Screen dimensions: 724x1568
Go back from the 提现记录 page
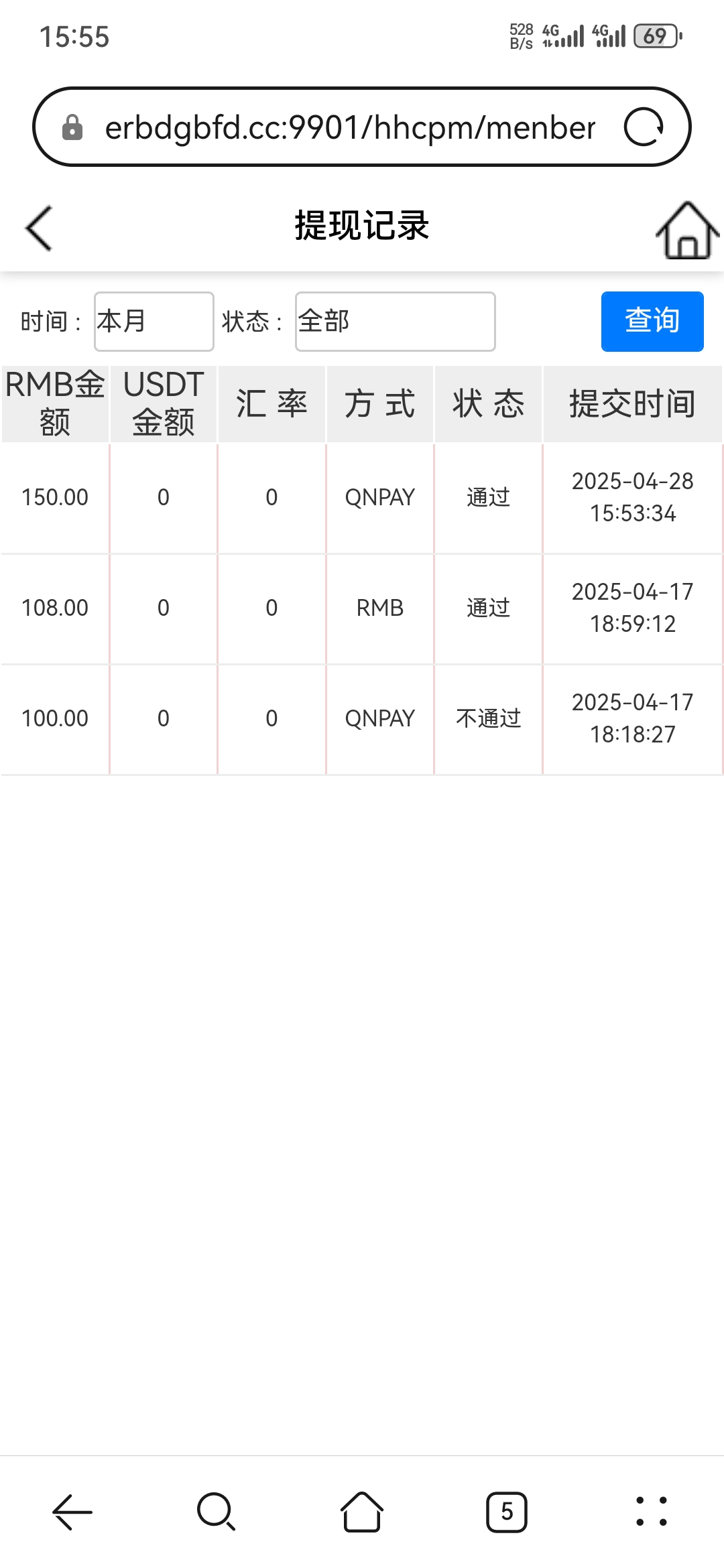[x=39, y=228]
